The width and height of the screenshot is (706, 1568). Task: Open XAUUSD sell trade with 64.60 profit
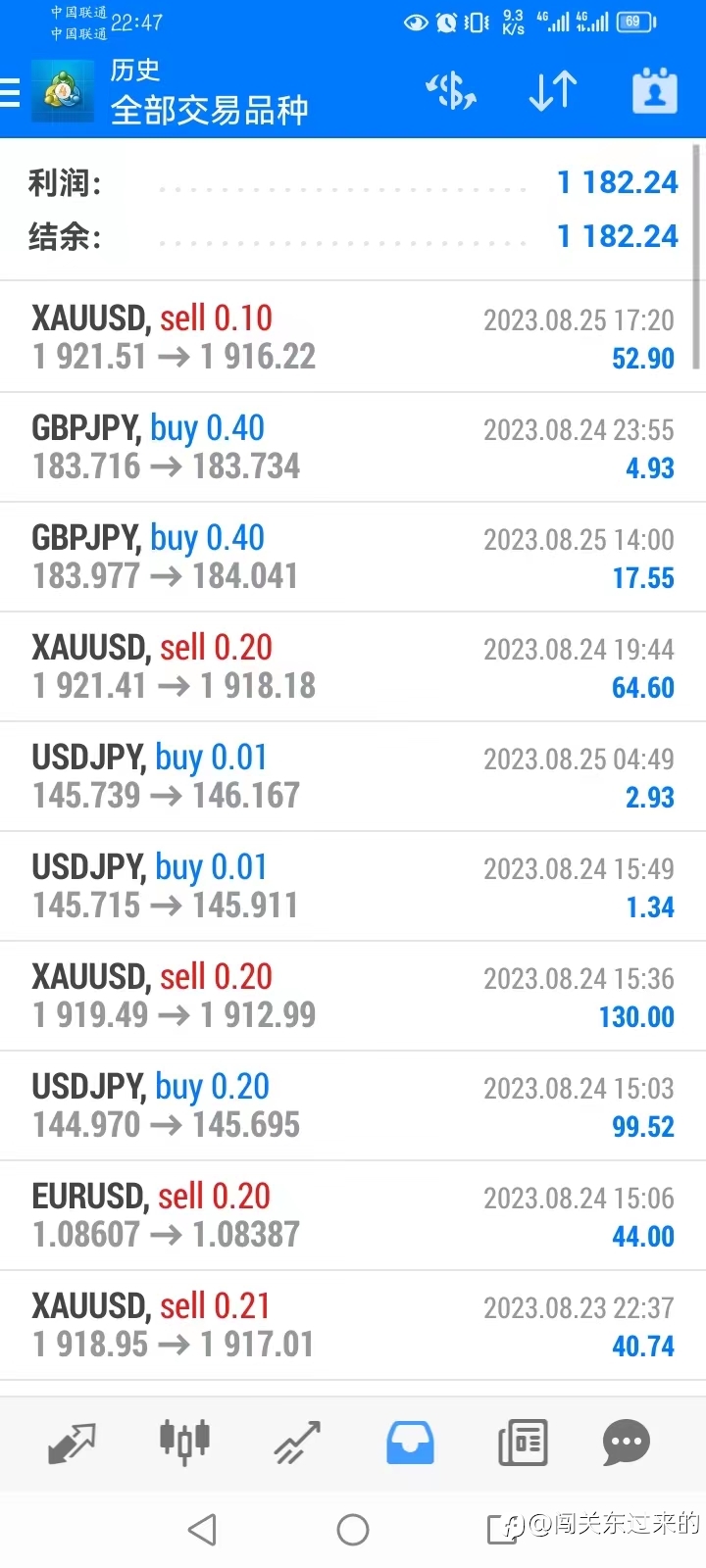[353, 666]
